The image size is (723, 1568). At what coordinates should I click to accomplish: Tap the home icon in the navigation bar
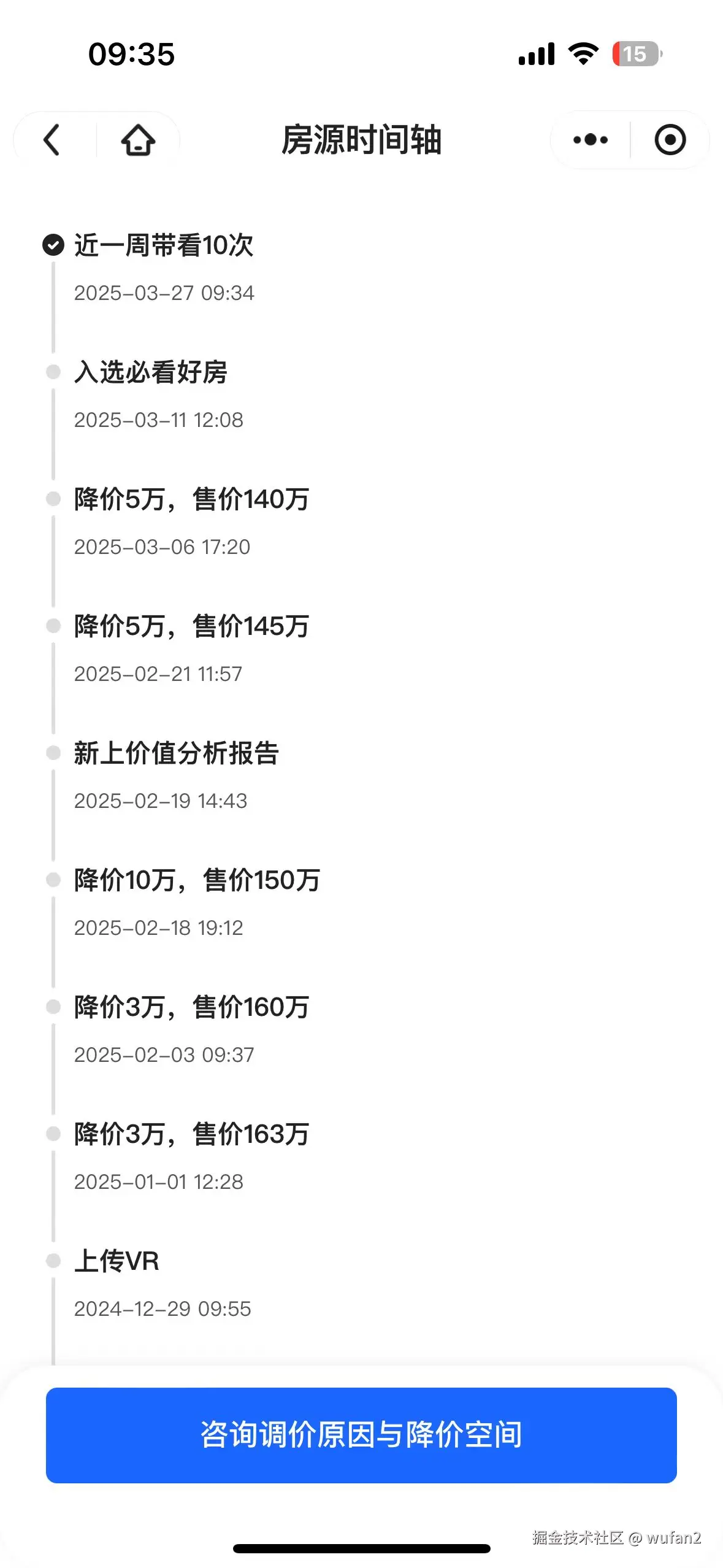(x=138, y=140)
